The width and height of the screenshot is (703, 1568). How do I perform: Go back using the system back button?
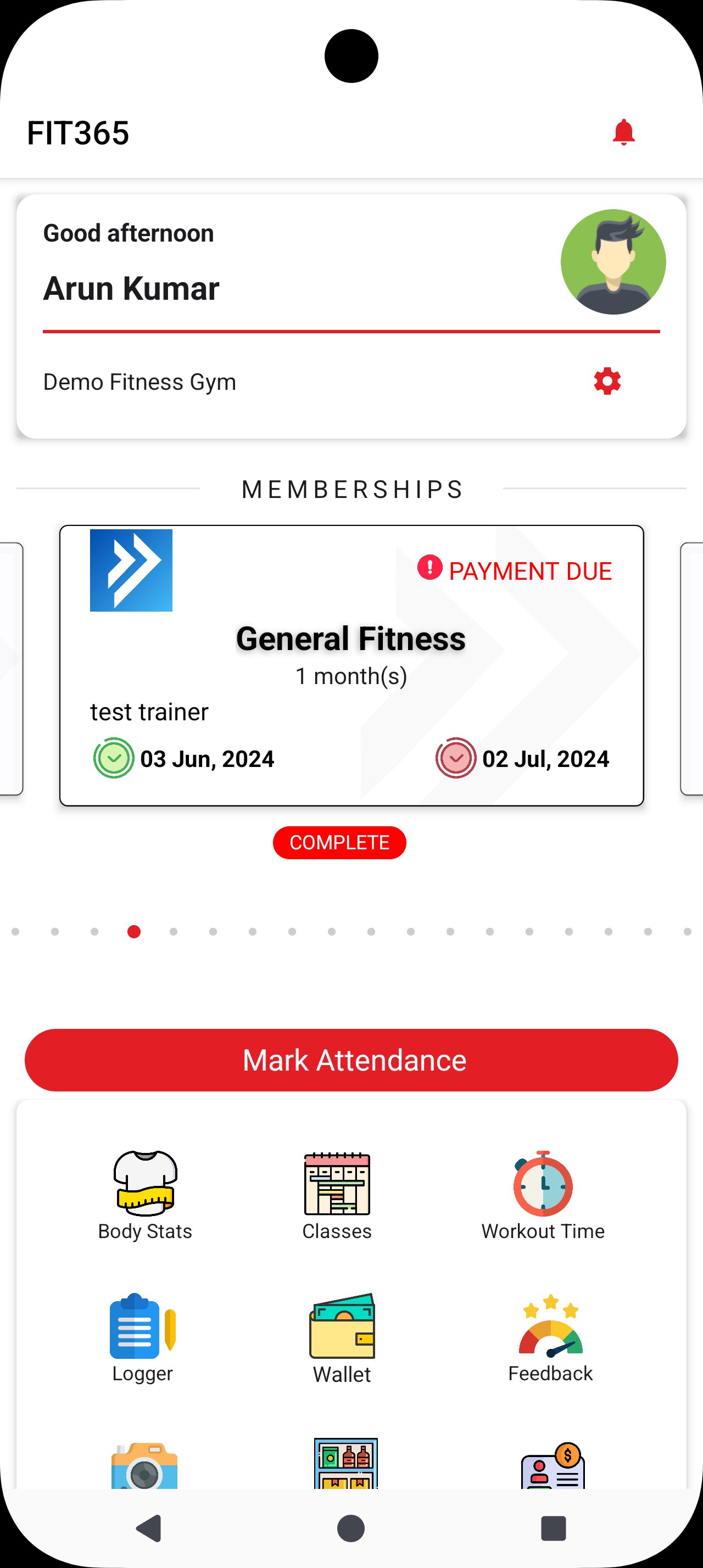148,1528
